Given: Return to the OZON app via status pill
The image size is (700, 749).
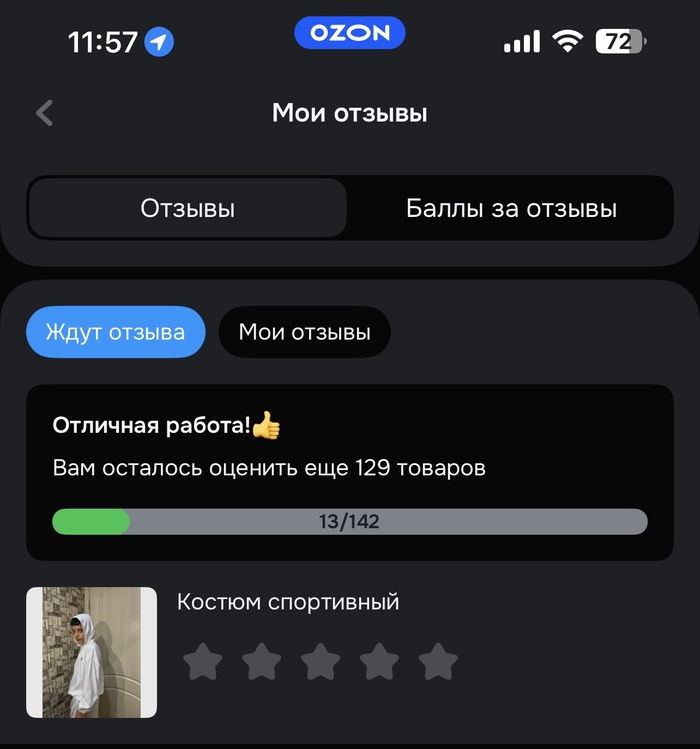Looking at the screenshot, I should click(349, 33).
